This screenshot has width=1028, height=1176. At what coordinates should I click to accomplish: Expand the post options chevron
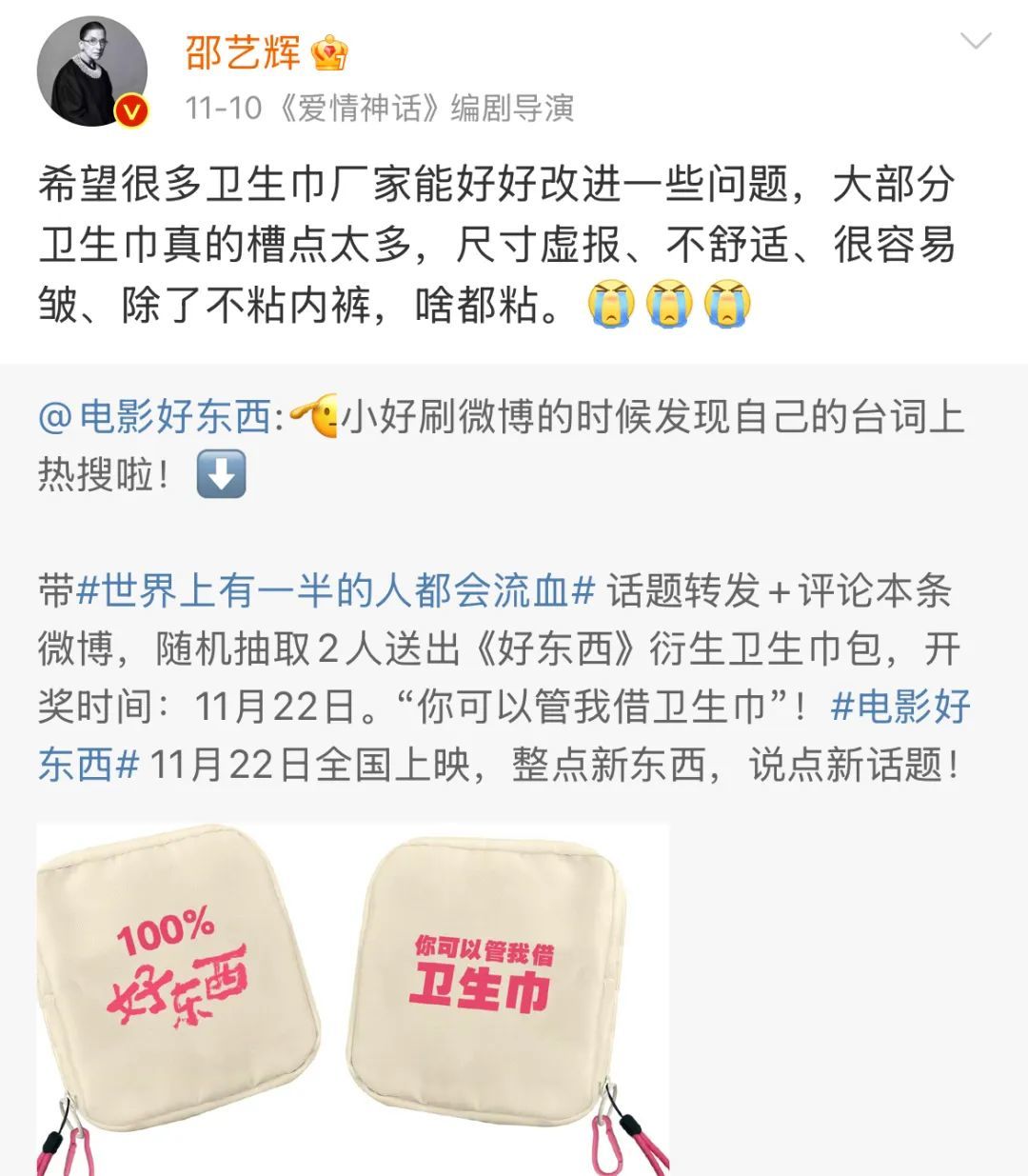pos(976,41)
